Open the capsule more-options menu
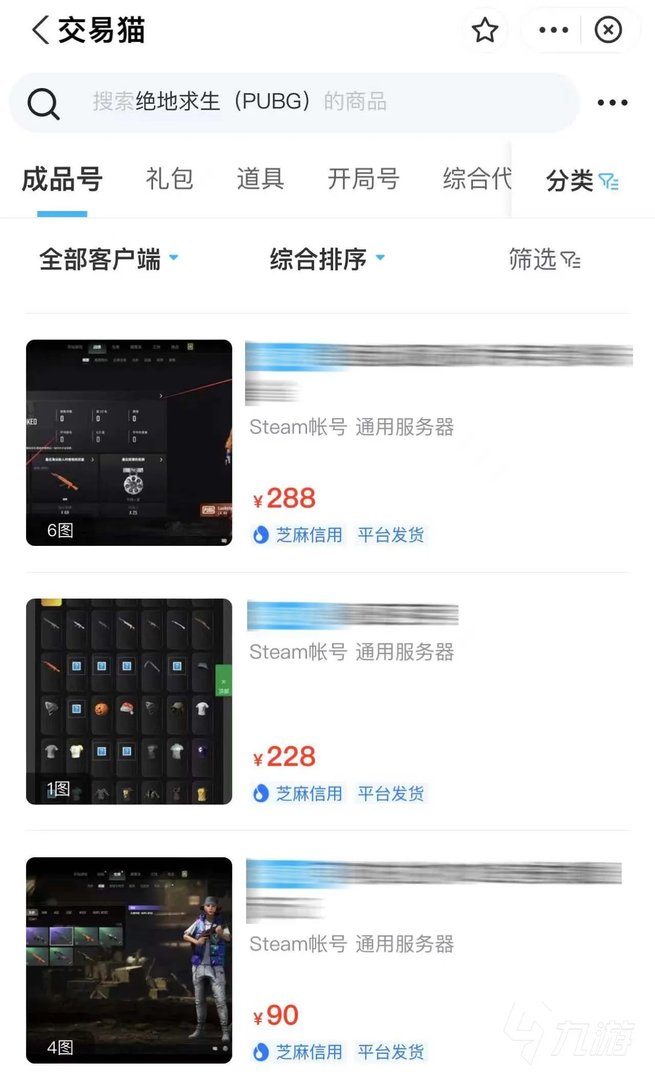 [x=553, y=31]
